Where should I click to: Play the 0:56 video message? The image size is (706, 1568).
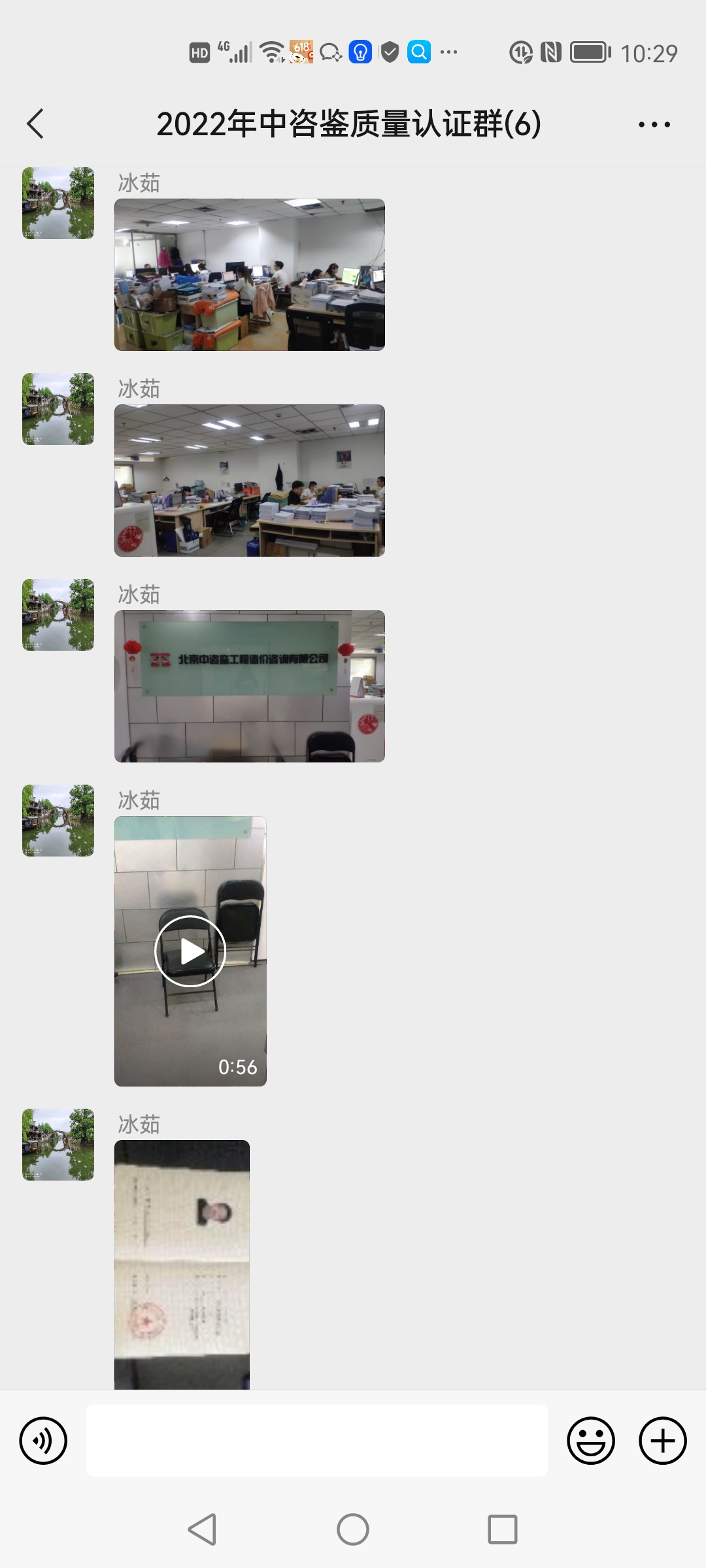coord(190,951)
